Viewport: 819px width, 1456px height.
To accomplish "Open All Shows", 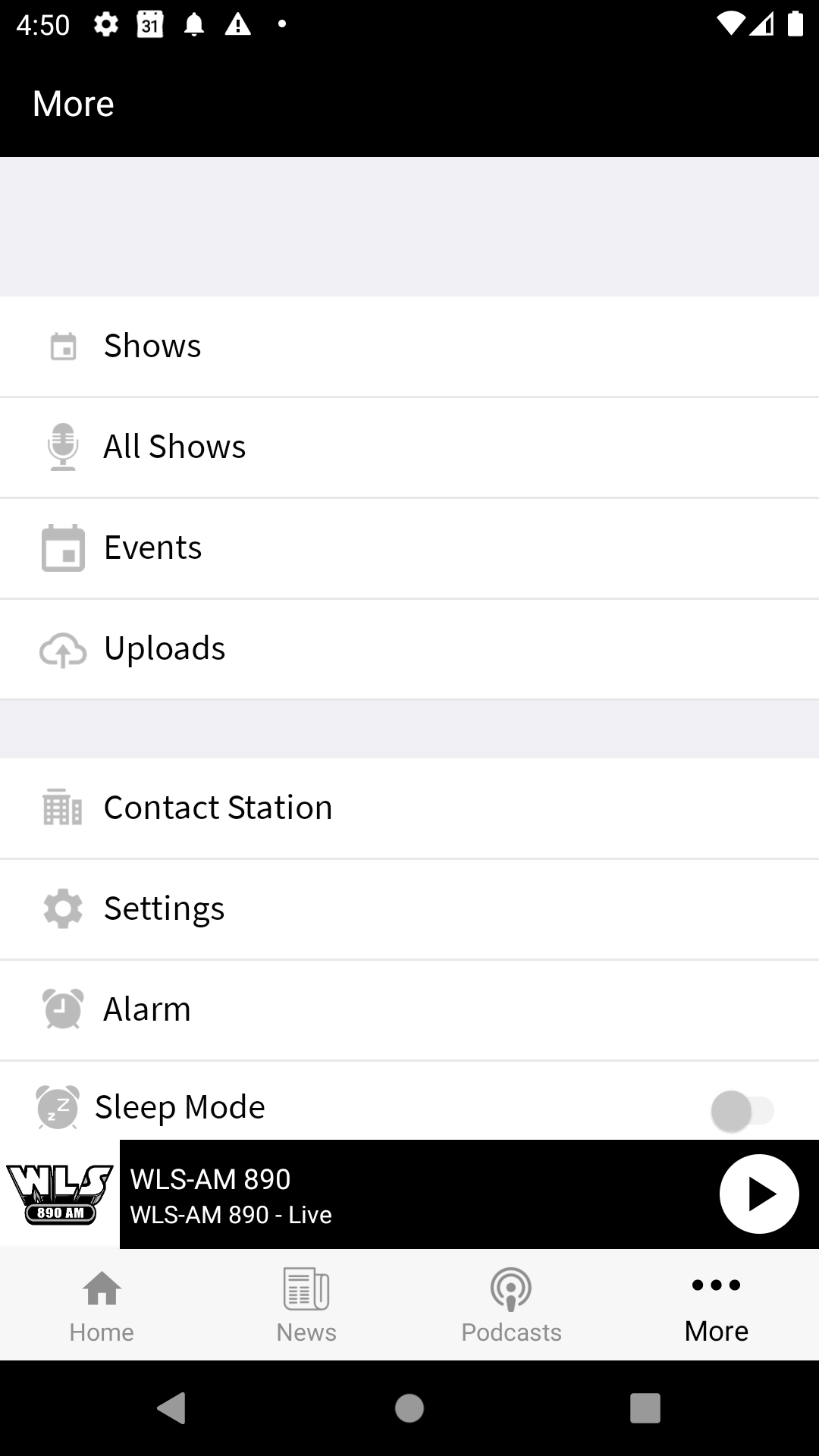I will [409, 447].
